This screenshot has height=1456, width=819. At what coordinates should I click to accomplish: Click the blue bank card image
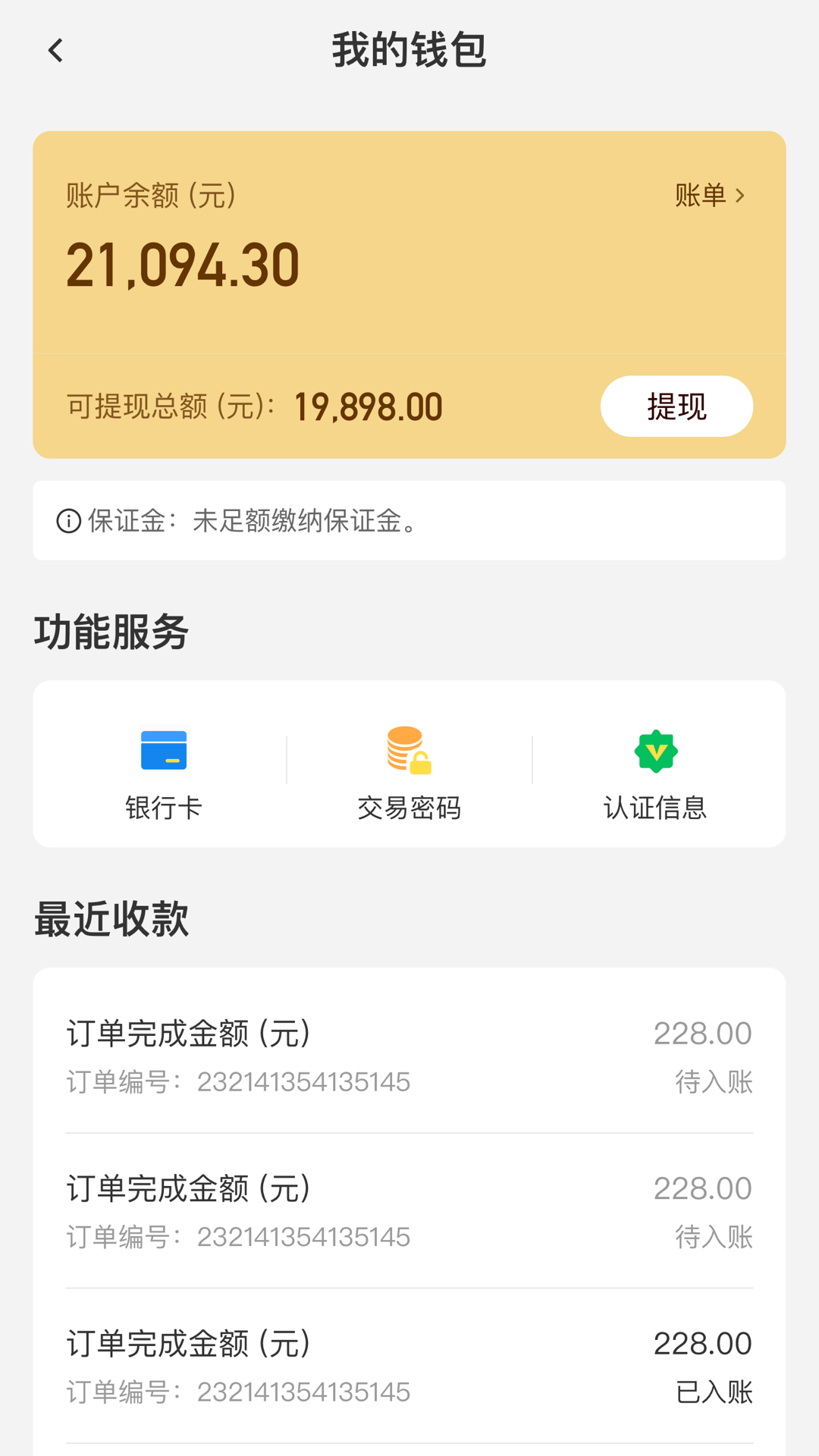coord(164,749)
